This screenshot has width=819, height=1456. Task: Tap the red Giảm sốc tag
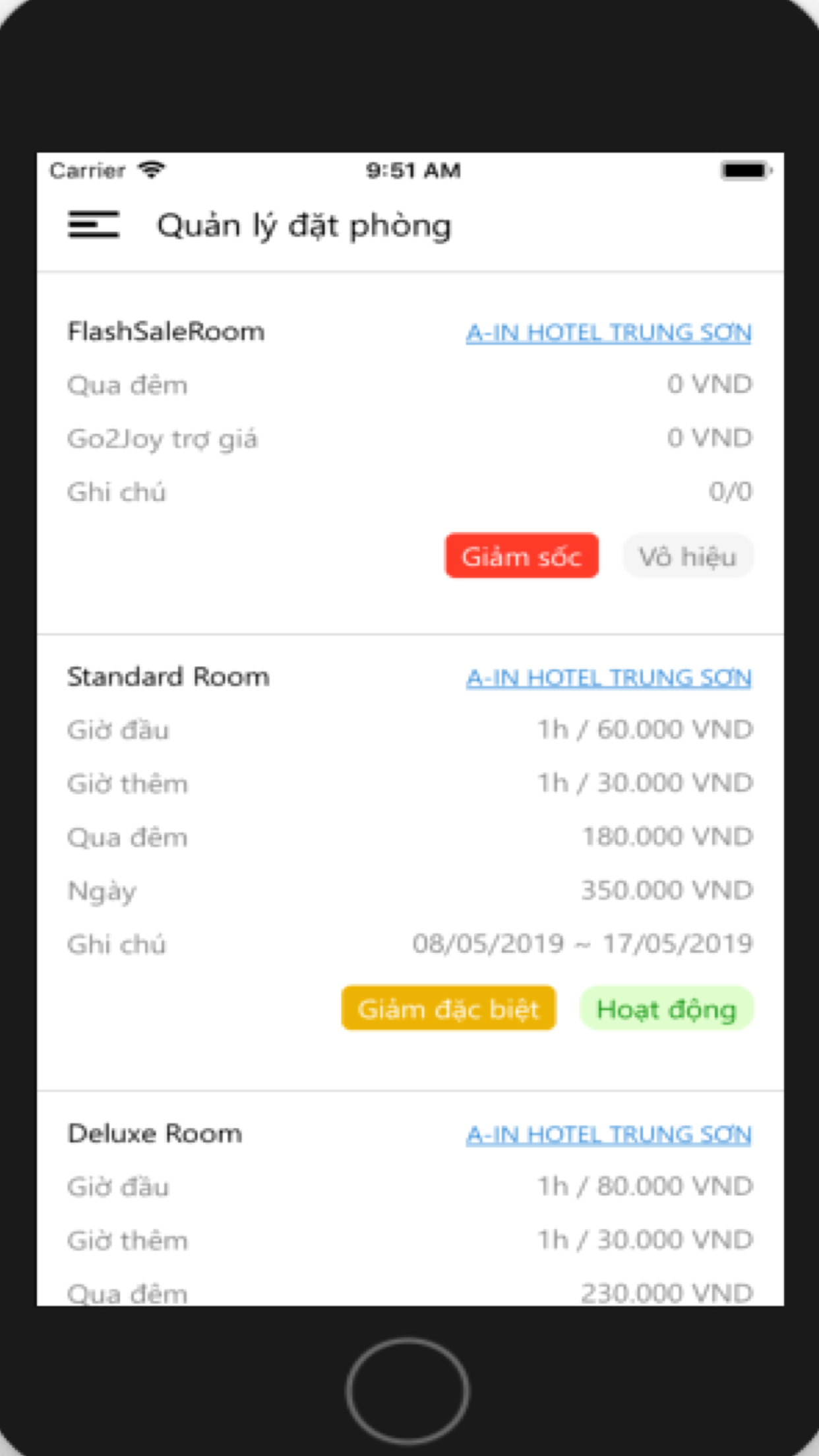point(522,556)
